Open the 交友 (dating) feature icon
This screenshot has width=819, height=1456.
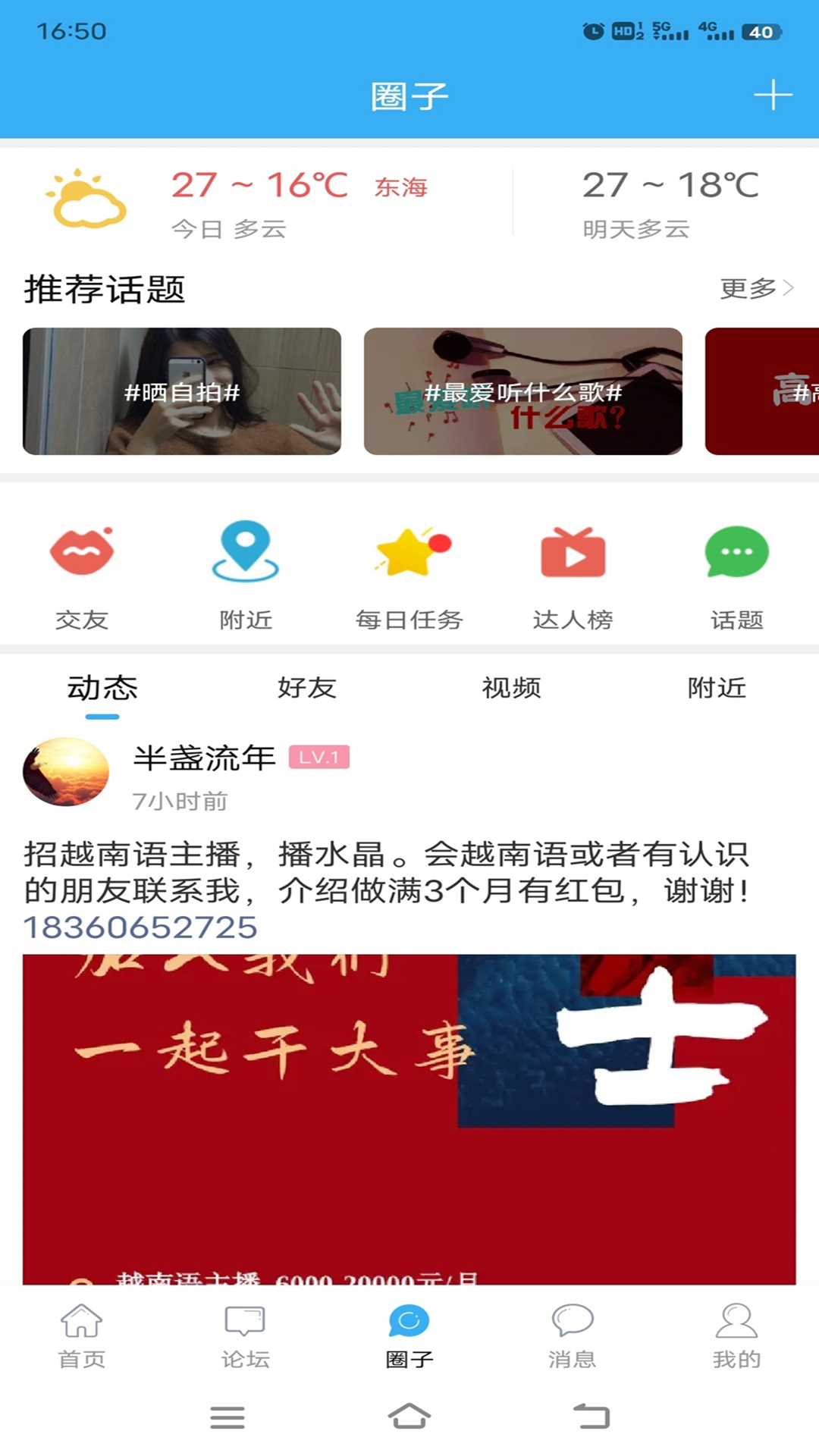coord(82,573)
